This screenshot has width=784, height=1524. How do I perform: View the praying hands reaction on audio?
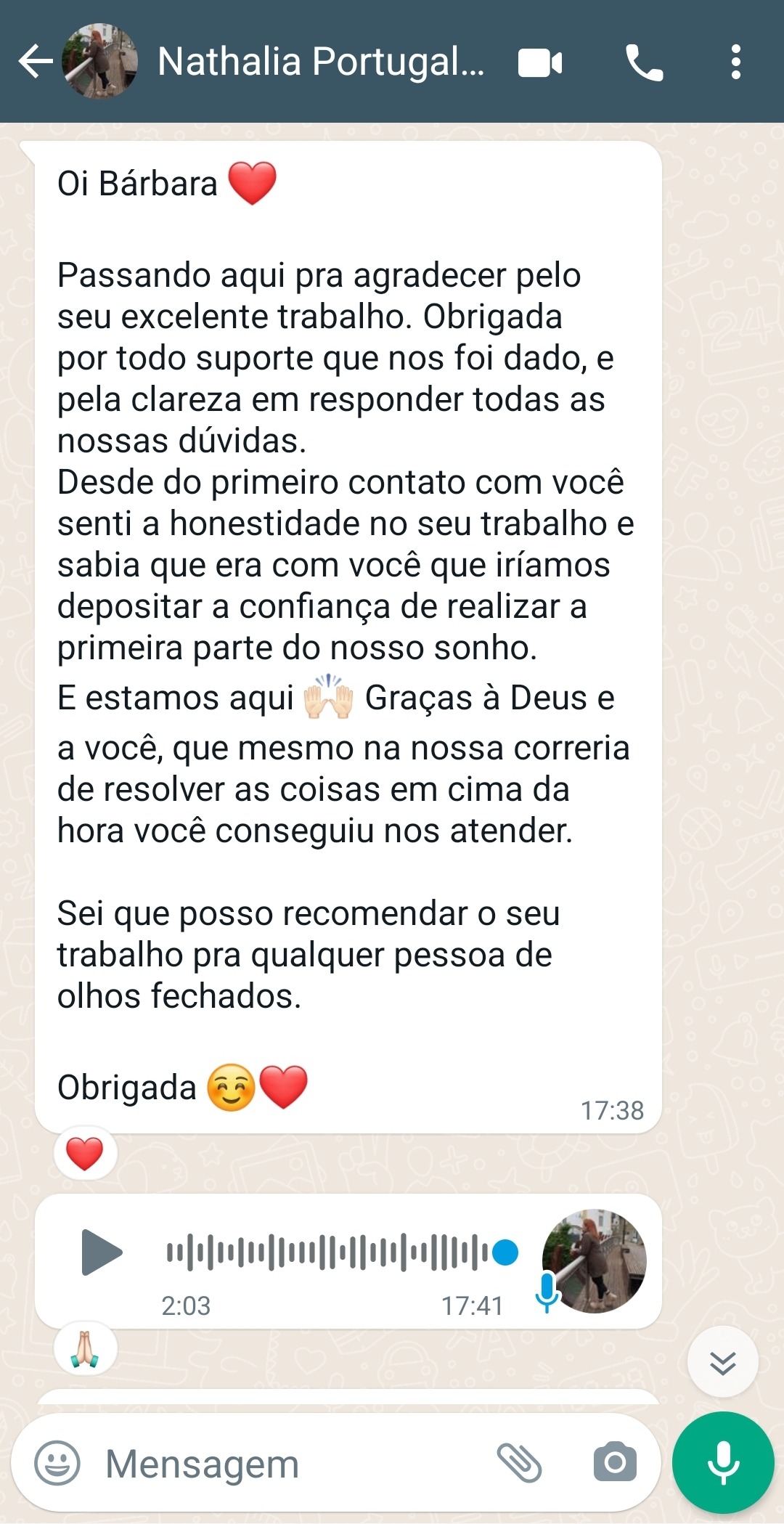85,1349
